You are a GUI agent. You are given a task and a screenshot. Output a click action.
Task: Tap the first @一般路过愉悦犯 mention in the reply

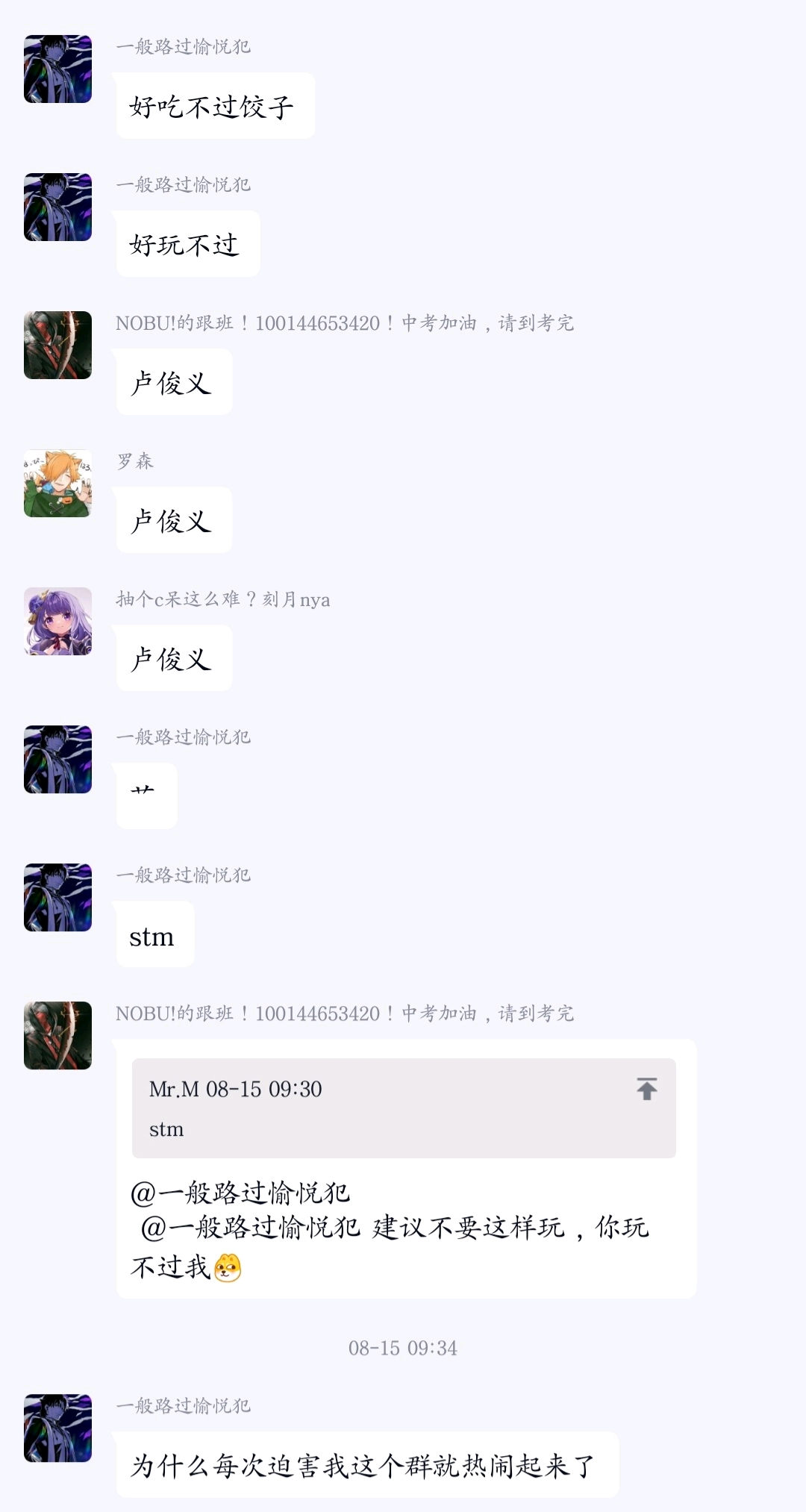click(240, 1193)
